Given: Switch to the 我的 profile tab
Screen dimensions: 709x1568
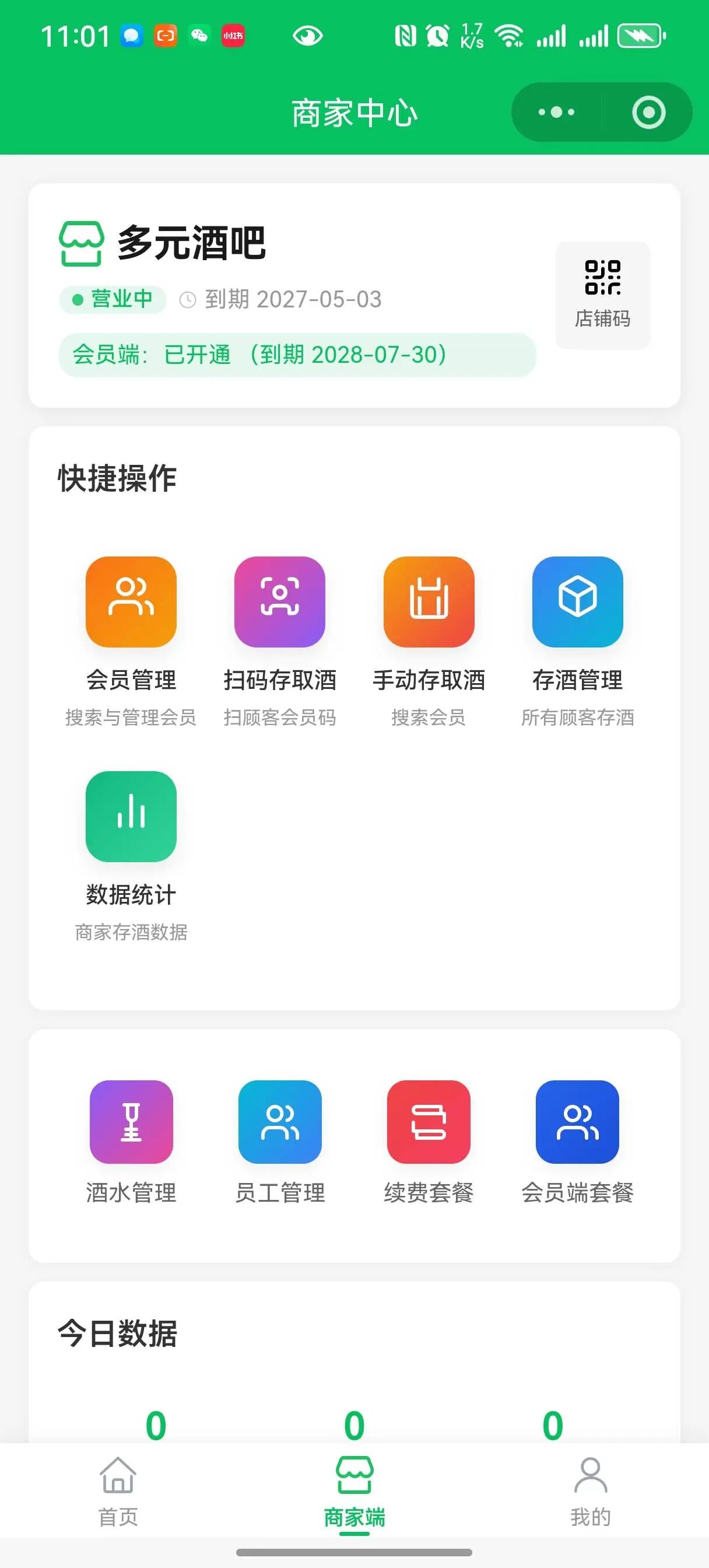Looking at the screenshot, I should (590, 1492).
